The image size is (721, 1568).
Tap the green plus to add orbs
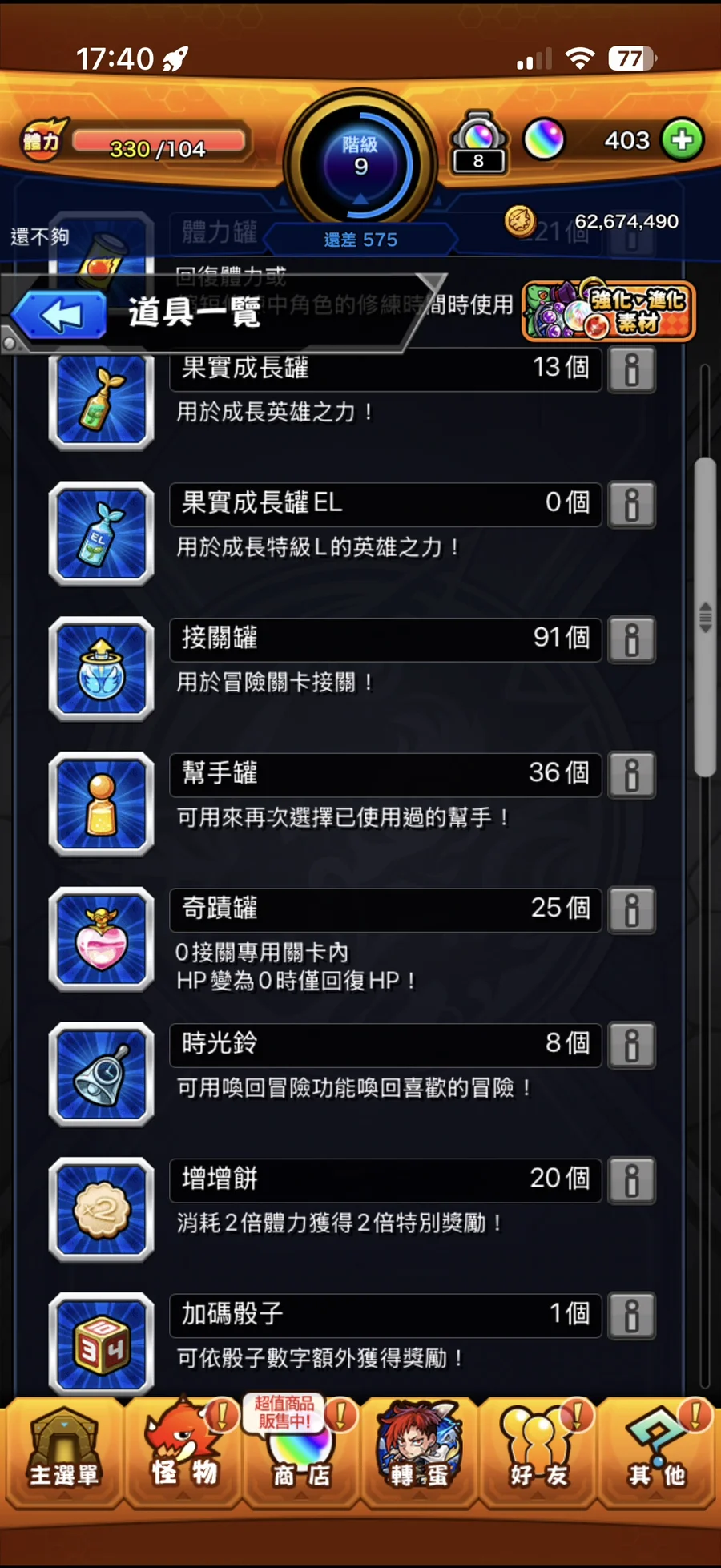coord(683,140)
